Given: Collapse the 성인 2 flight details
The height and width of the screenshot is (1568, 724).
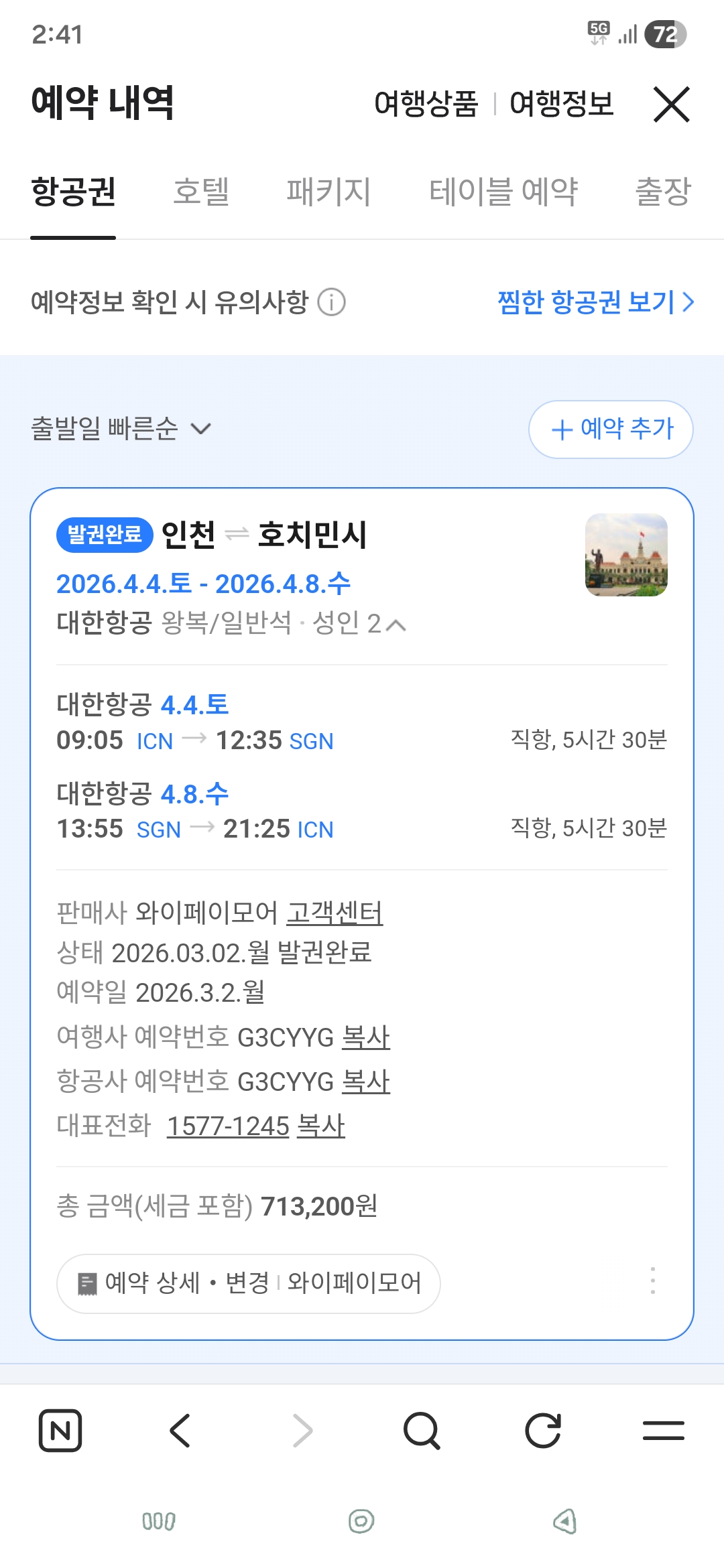Looking at the screenshot, I should click(x=396, y=625).
